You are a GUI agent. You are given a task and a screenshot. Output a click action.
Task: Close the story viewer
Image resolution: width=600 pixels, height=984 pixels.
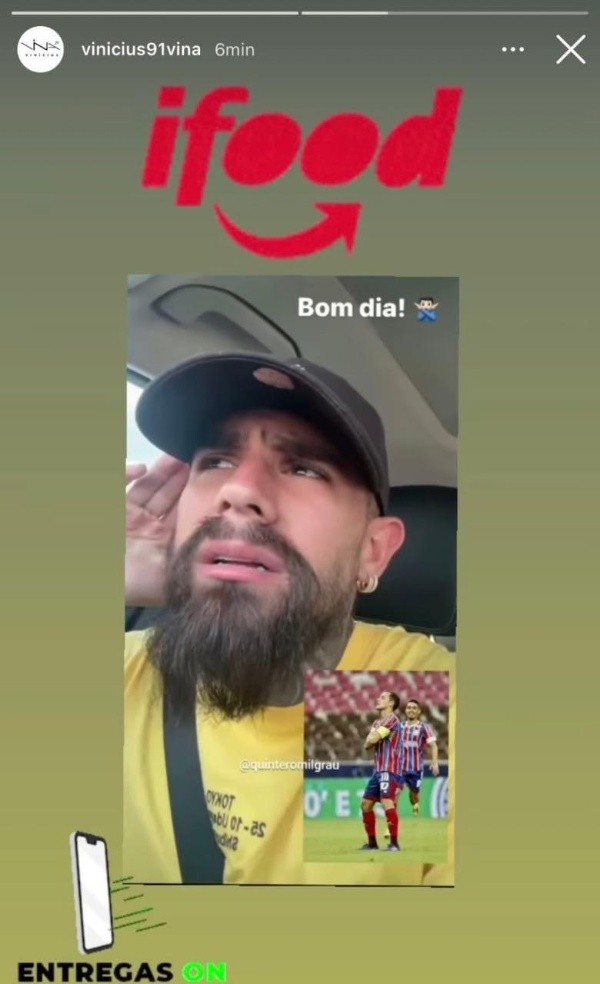coord(570,50)
